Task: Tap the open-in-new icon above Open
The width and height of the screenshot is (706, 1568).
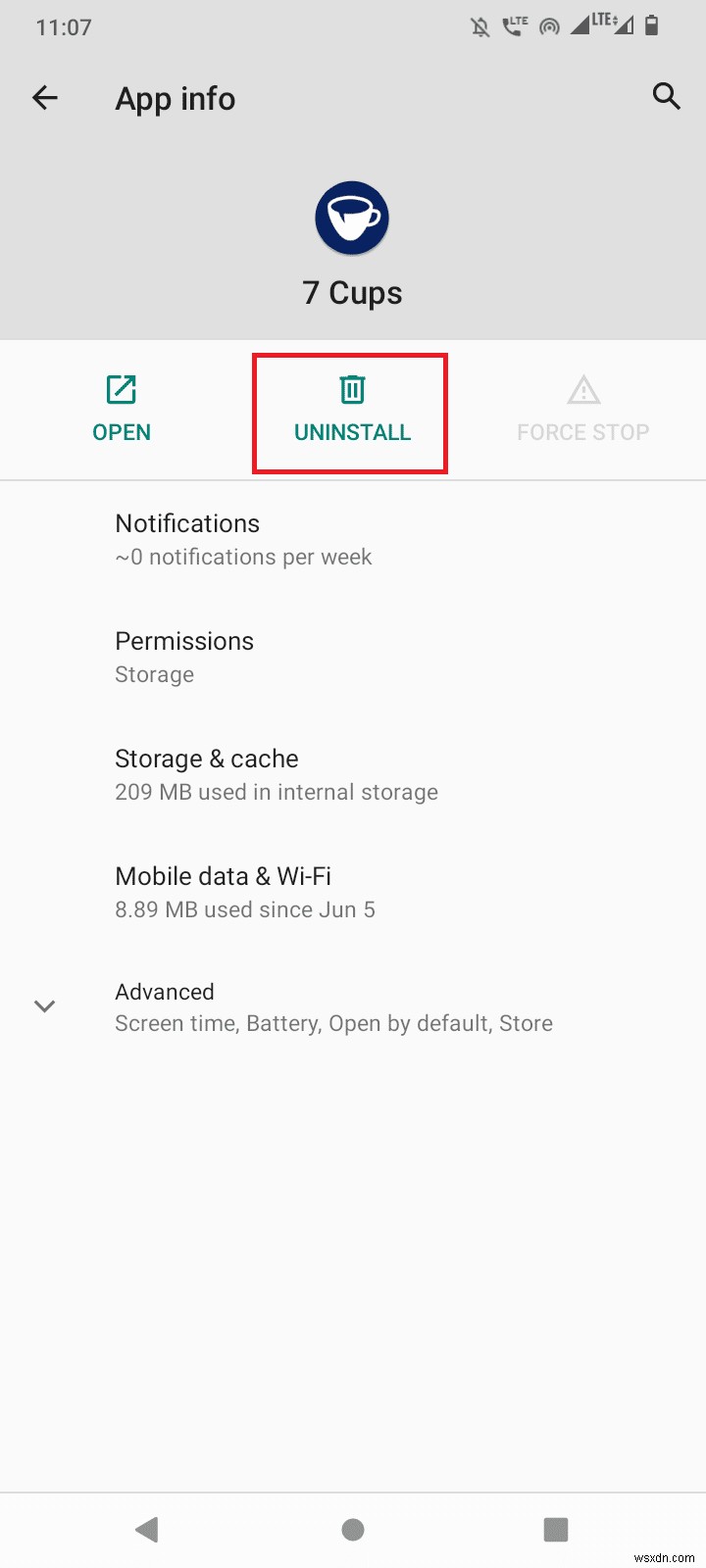Action: tap(121, 389)
